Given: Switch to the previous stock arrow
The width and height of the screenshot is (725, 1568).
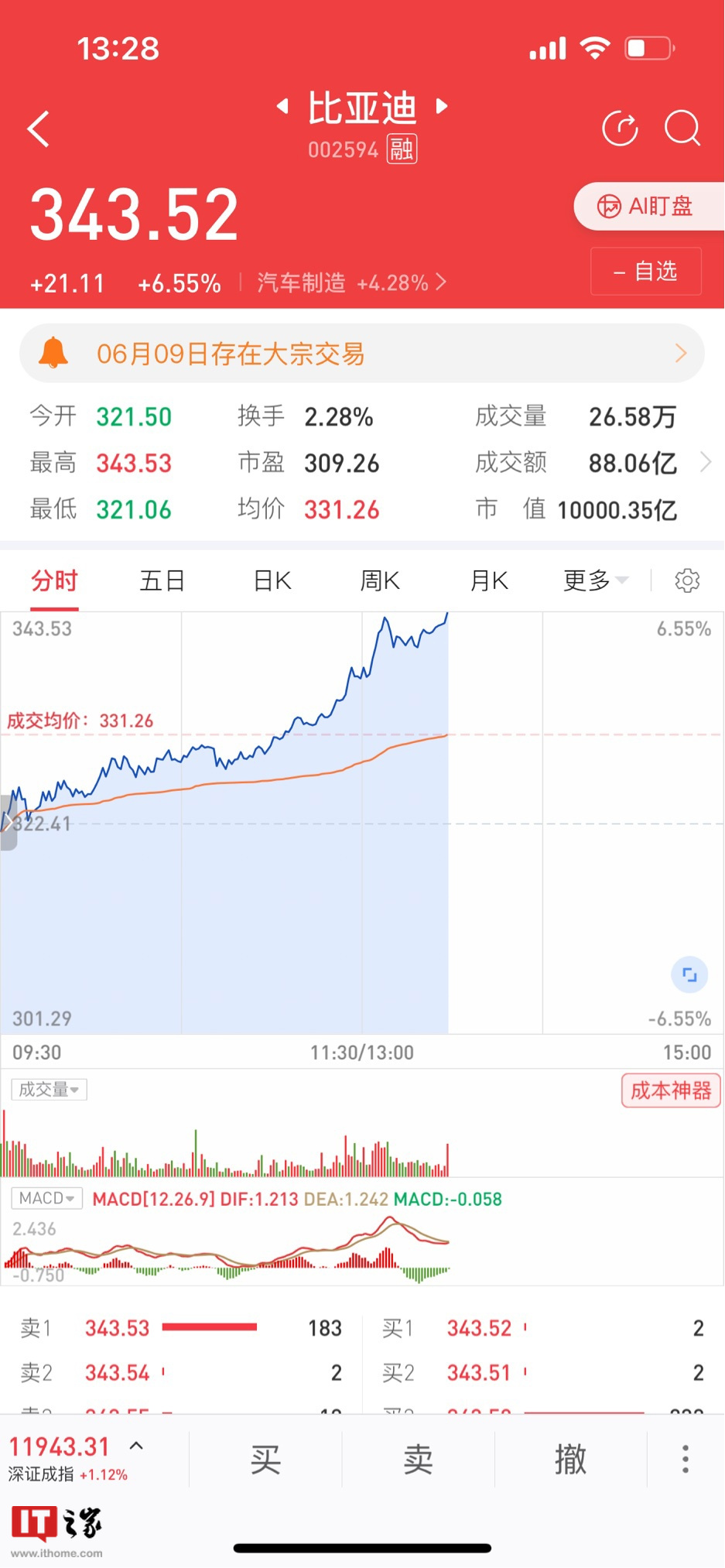Looking at the screenshot, I should (x=283, y=106).
